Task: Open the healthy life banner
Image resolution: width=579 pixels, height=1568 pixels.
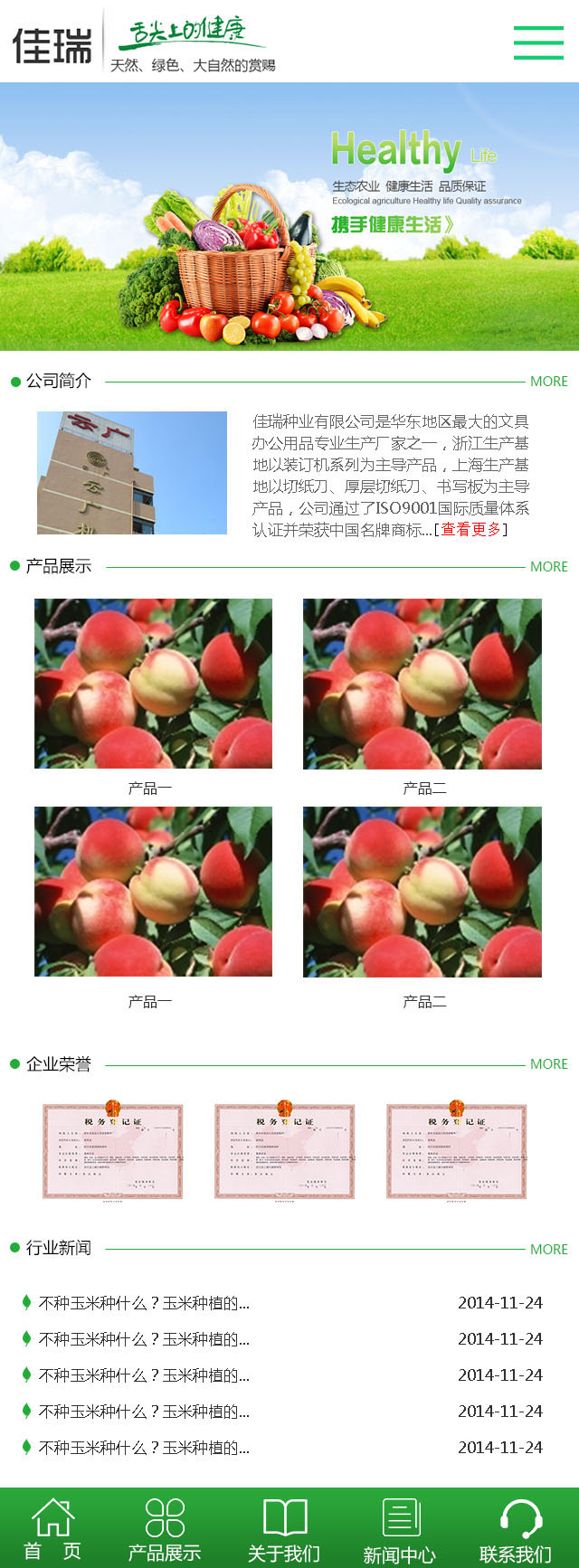Action: pos(289,217)
